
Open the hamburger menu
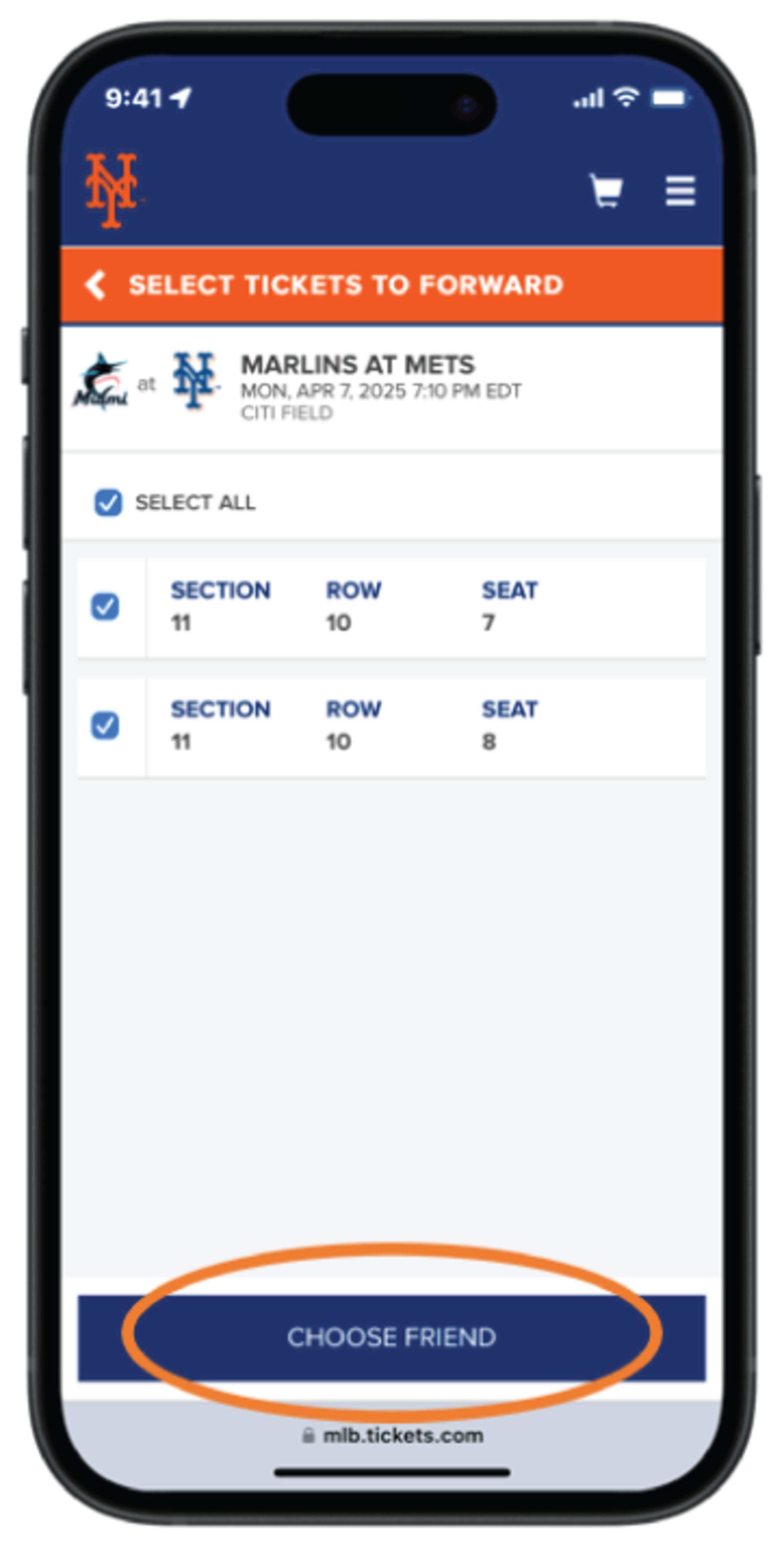(x=680, y=191)
